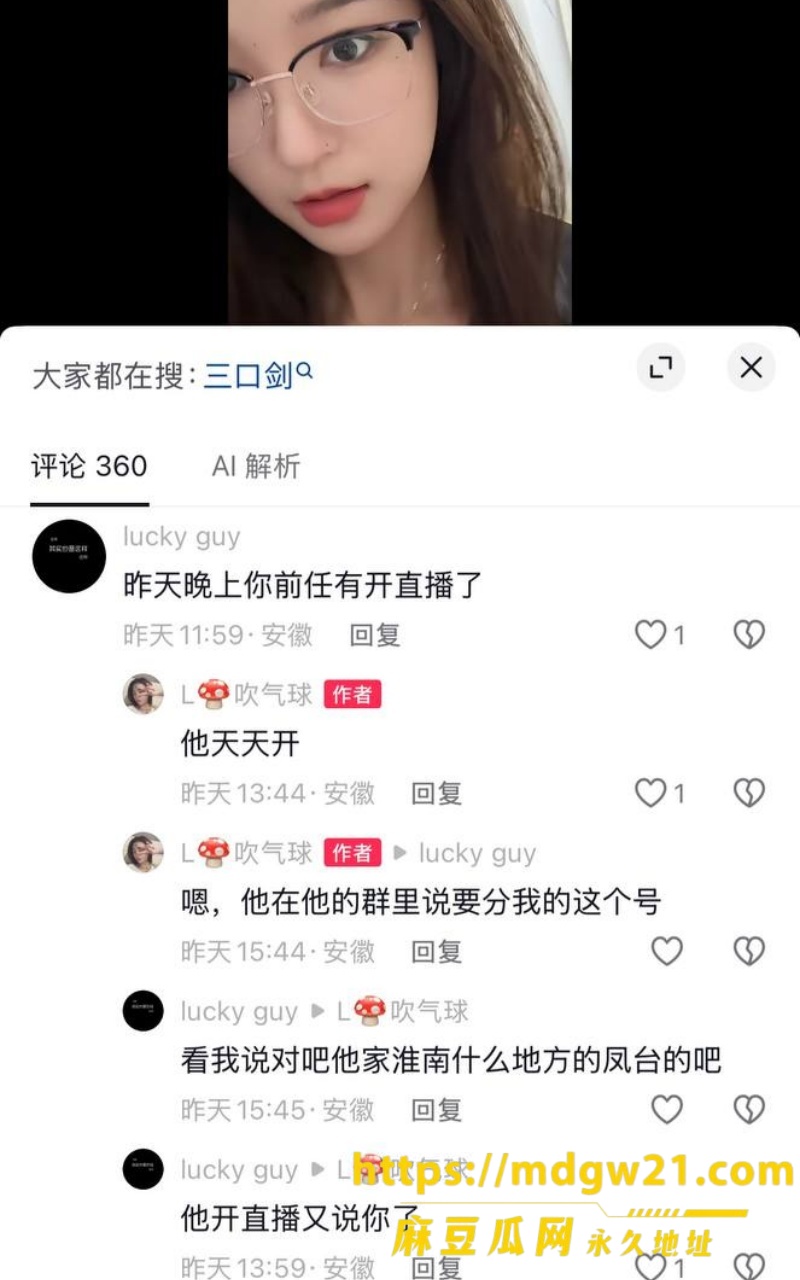Expand the comments panel to full screen

(661, 367)
